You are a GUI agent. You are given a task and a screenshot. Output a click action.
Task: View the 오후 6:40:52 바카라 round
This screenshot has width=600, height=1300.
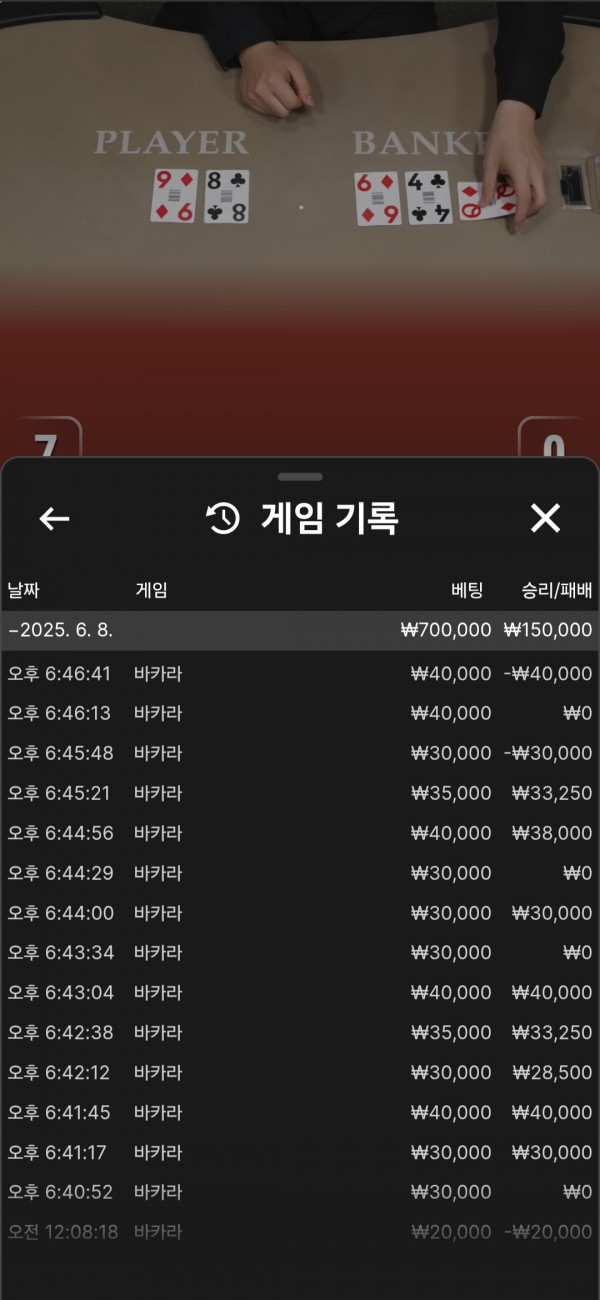[300, 1192]
